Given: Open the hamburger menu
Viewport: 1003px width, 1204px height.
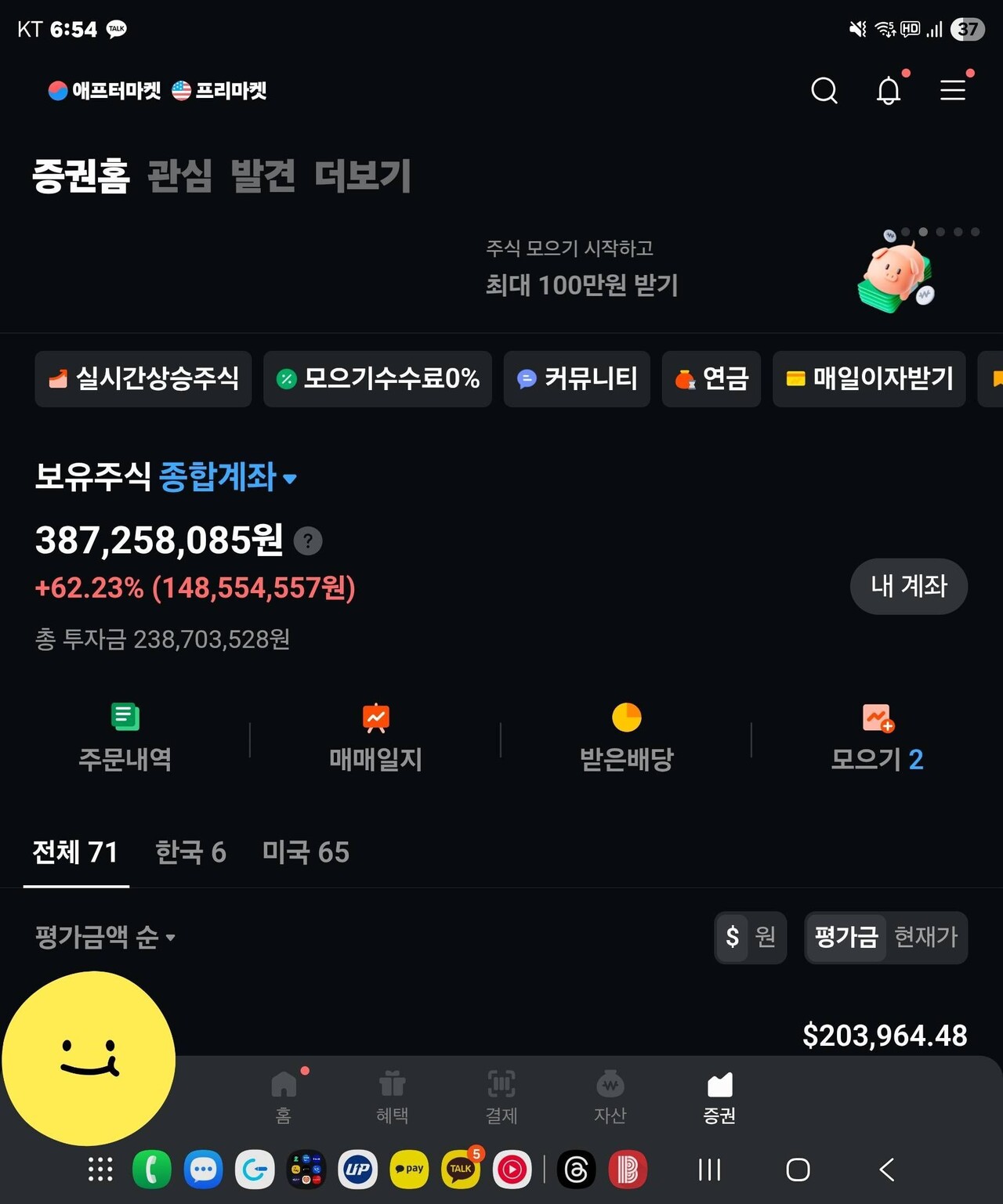Looking at the screenshot, I should [x=953, y=90].
